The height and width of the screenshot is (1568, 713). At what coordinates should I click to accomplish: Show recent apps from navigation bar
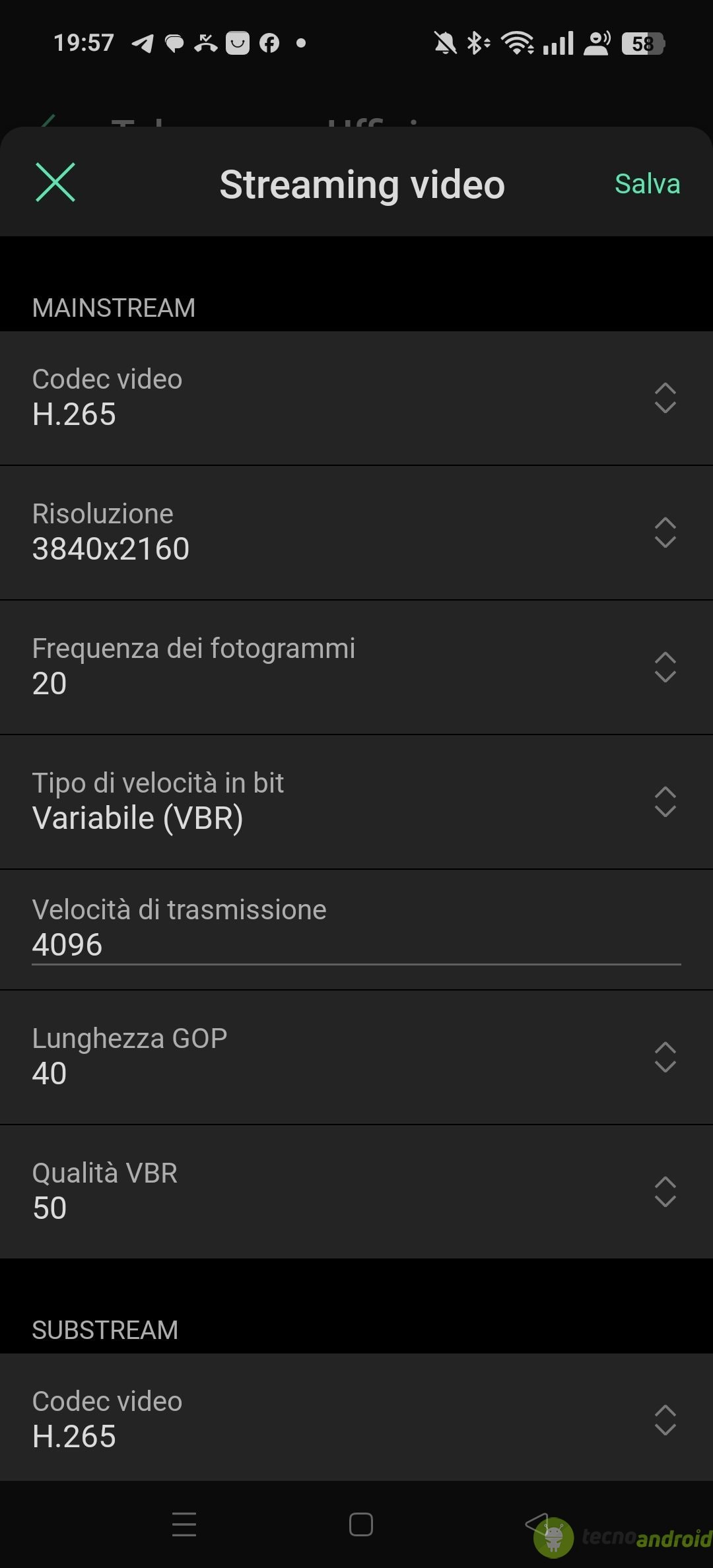coord(184,1524)
